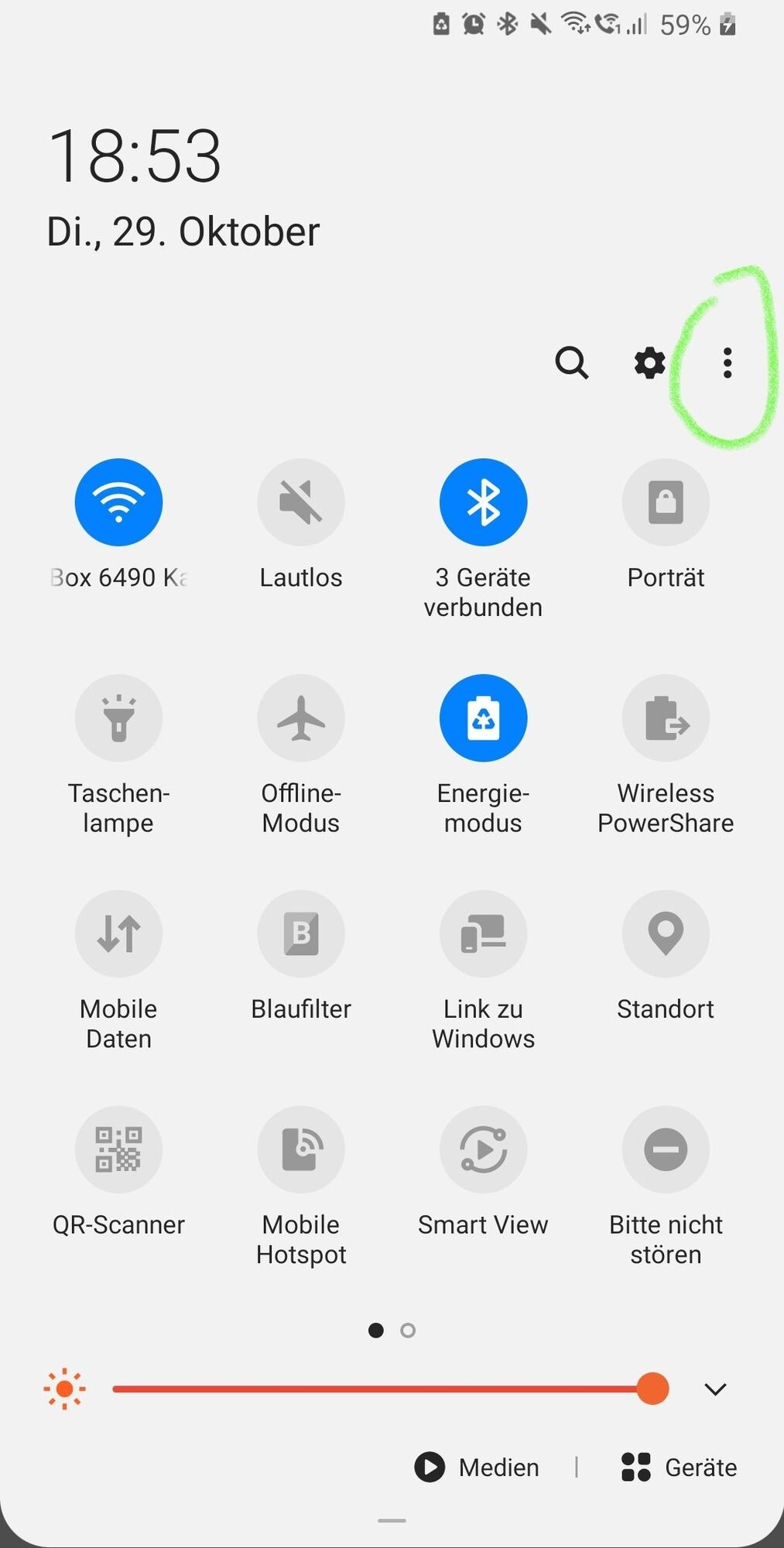Screen dimensions: 784x1548
Task: Disable Bluetooth with 3 Geräte verbunden
Action: click(x=483, y=502)
